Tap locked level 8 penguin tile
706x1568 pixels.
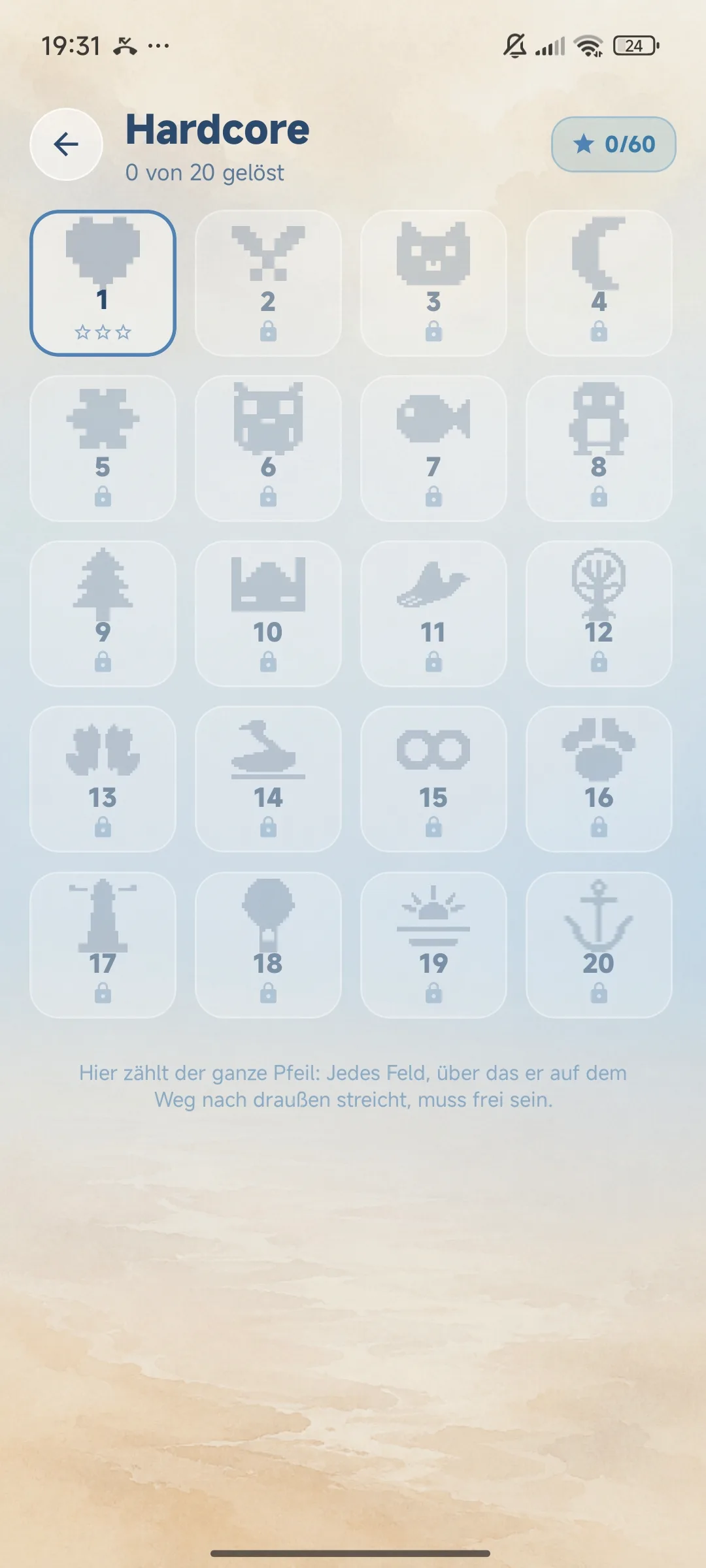[599, 448]
